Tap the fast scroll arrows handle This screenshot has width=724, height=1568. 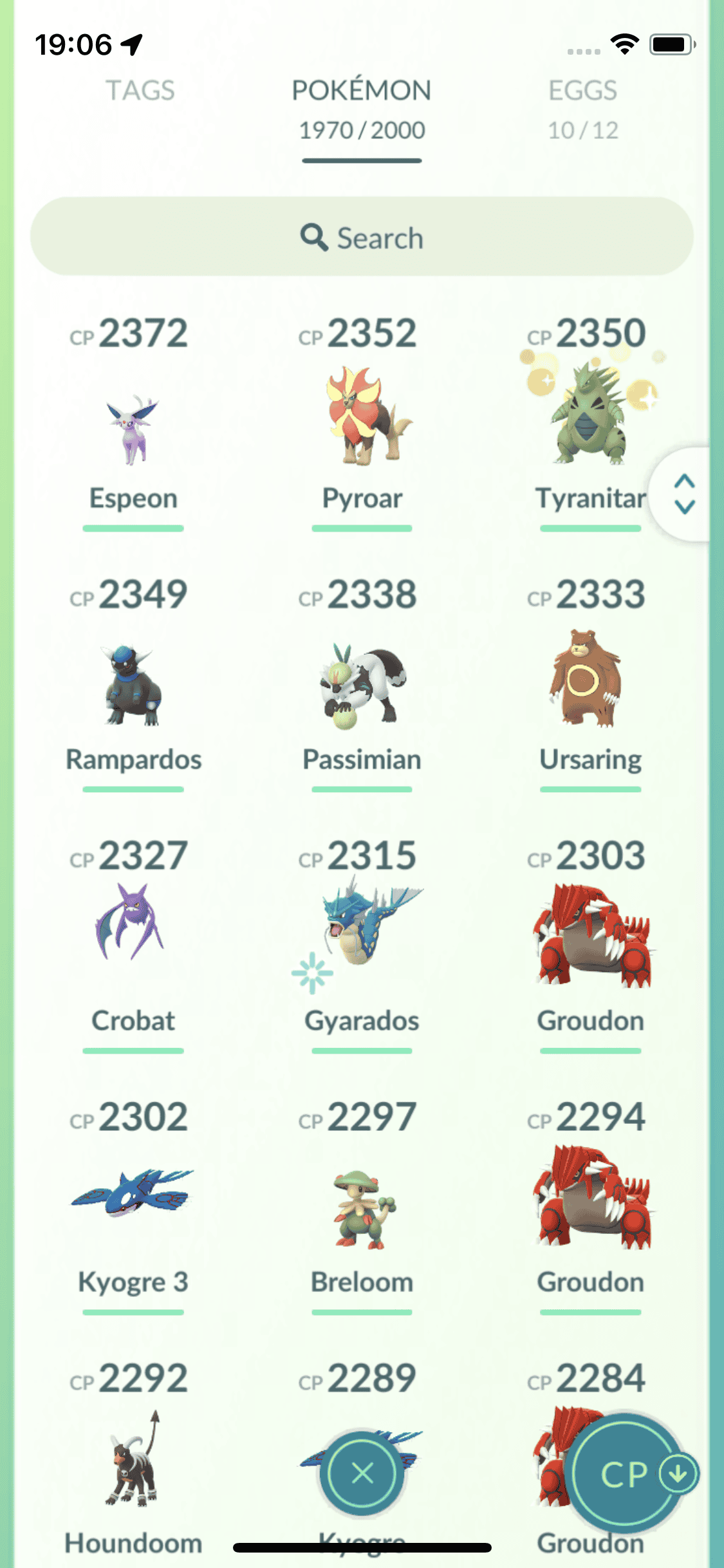(x=684, y=494)
